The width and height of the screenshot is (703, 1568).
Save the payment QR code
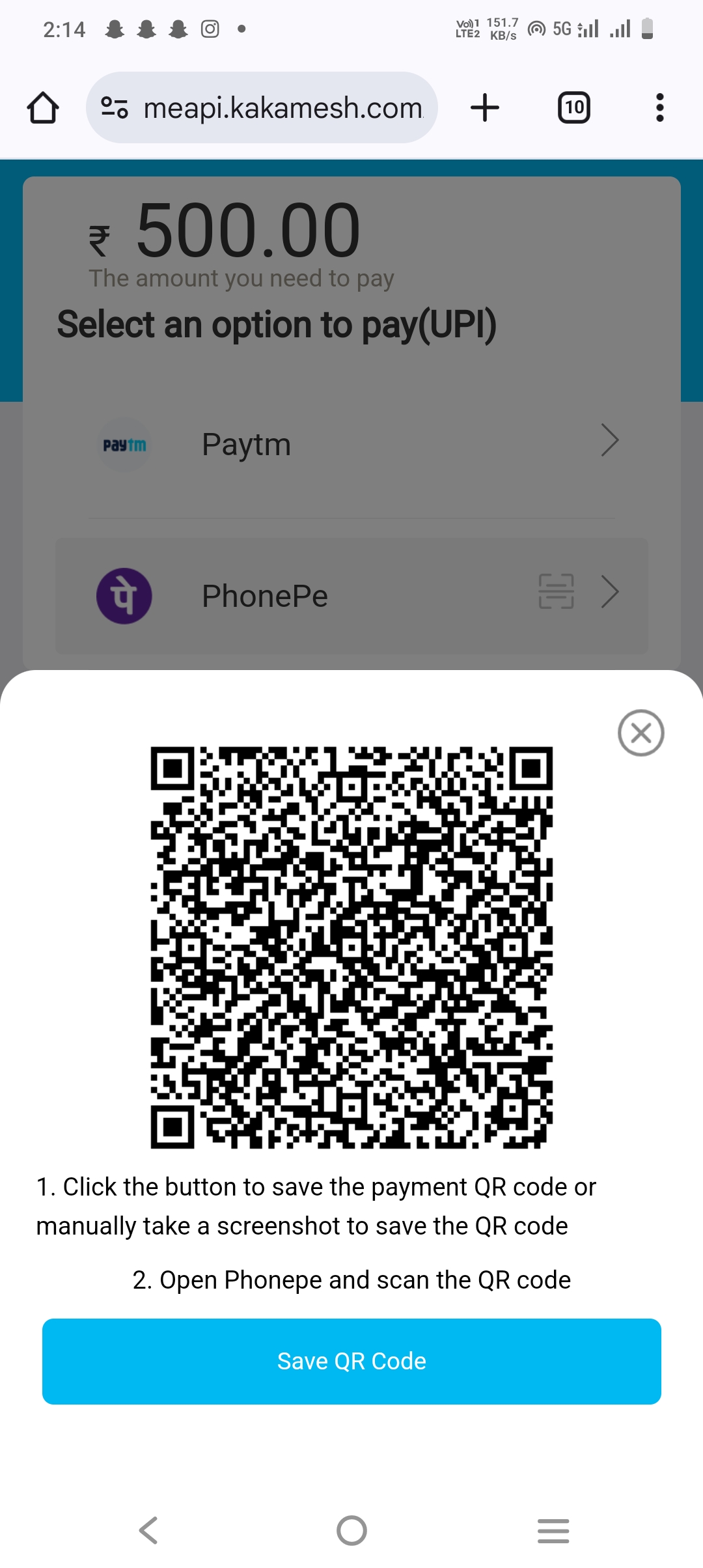[351, 1361]
